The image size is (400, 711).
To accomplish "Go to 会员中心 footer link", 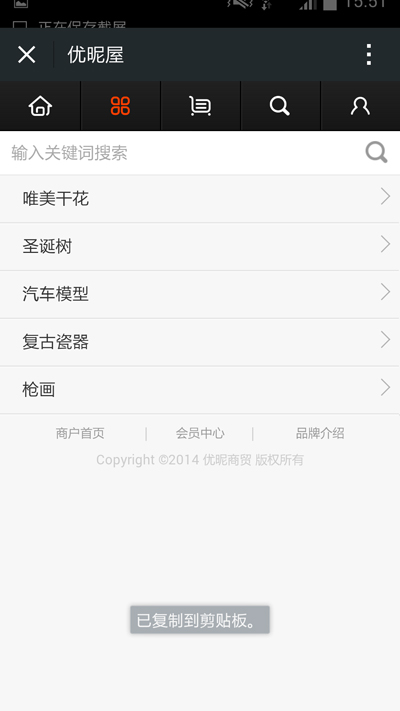I will pyautogui.click(x=200, y=433).
